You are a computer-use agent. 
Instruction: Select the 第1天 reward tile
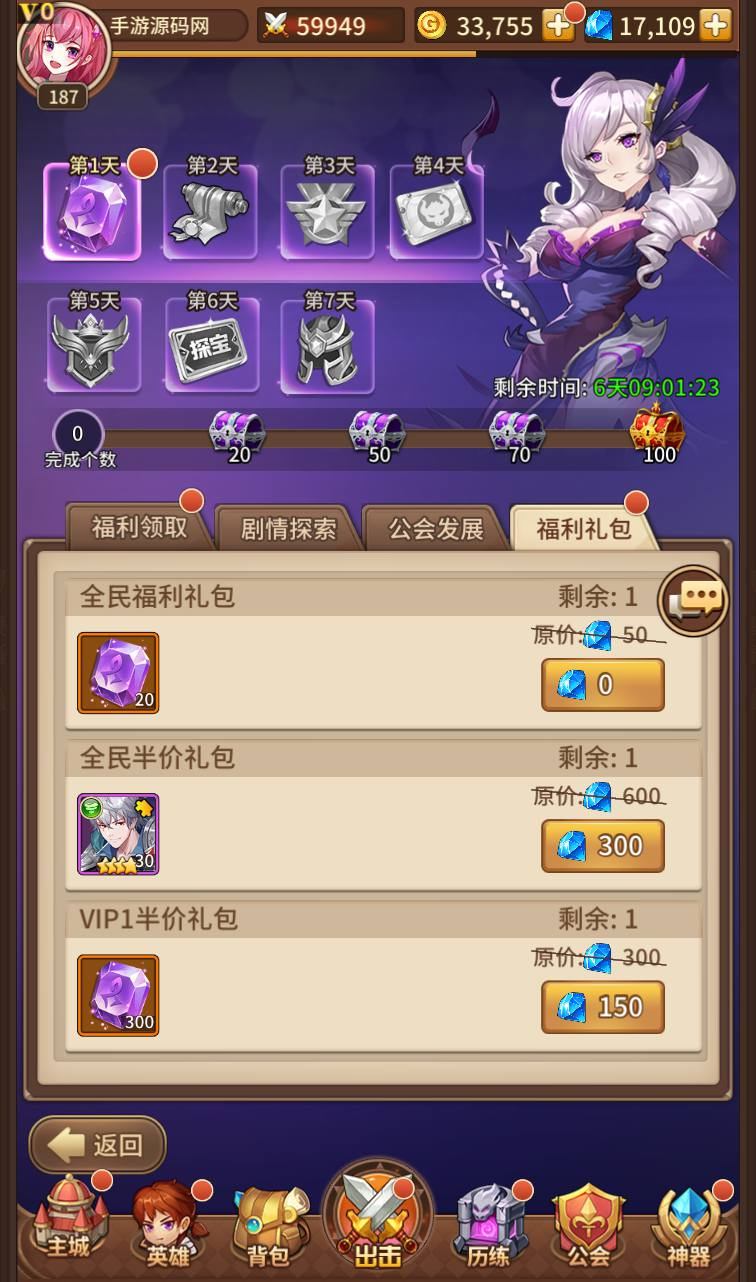coord(92,209)
